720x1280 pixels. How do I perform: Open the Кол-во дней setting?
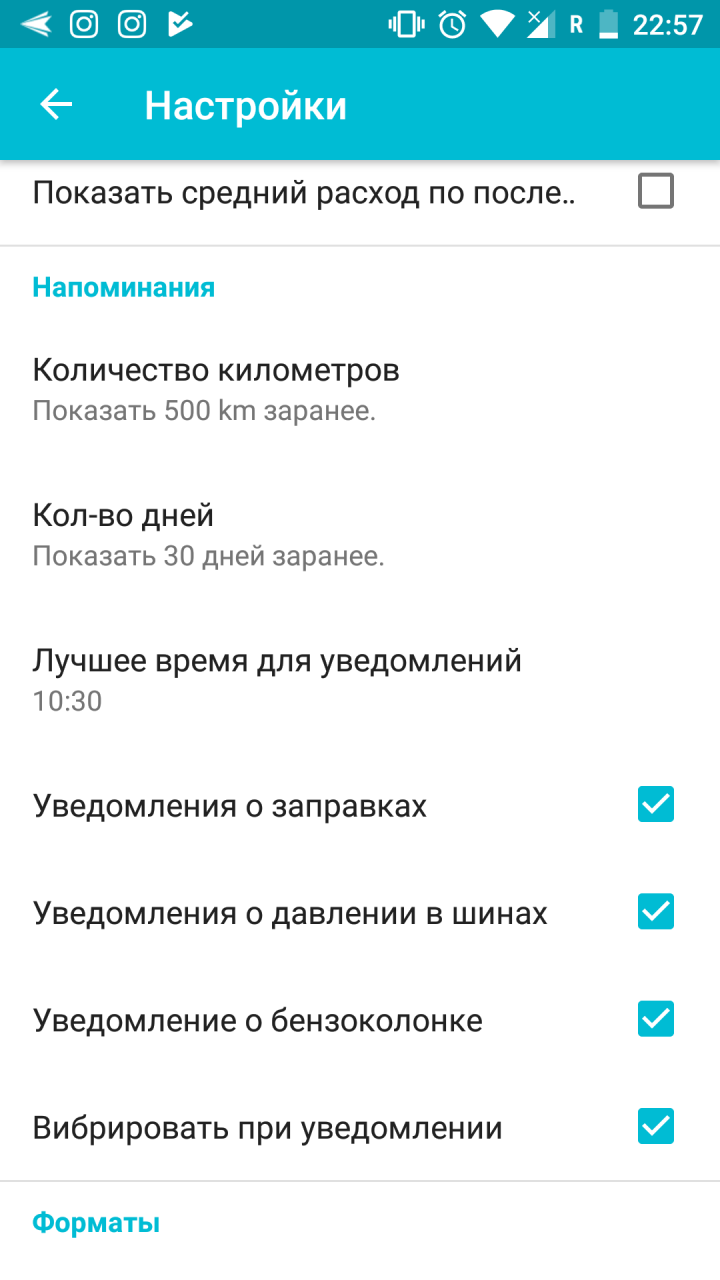208,533
